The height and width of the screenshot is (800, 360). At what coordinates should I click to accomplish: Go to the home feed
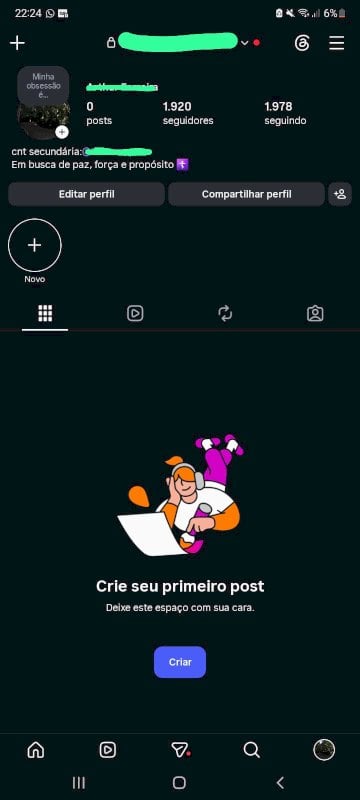36,750
